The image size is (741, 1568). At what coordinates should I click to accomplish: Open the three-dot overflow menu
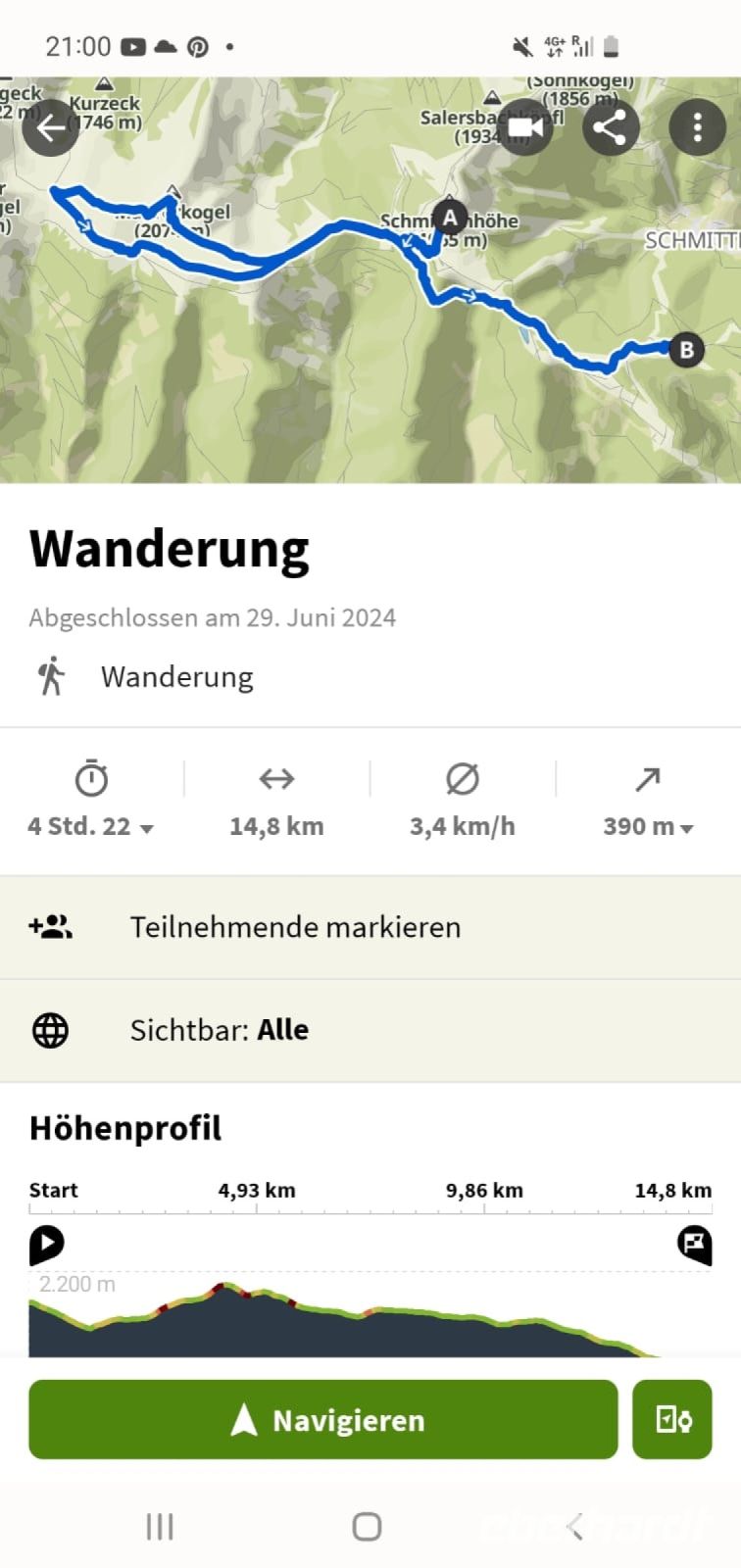pyautogui.click(x=697, y=127)
